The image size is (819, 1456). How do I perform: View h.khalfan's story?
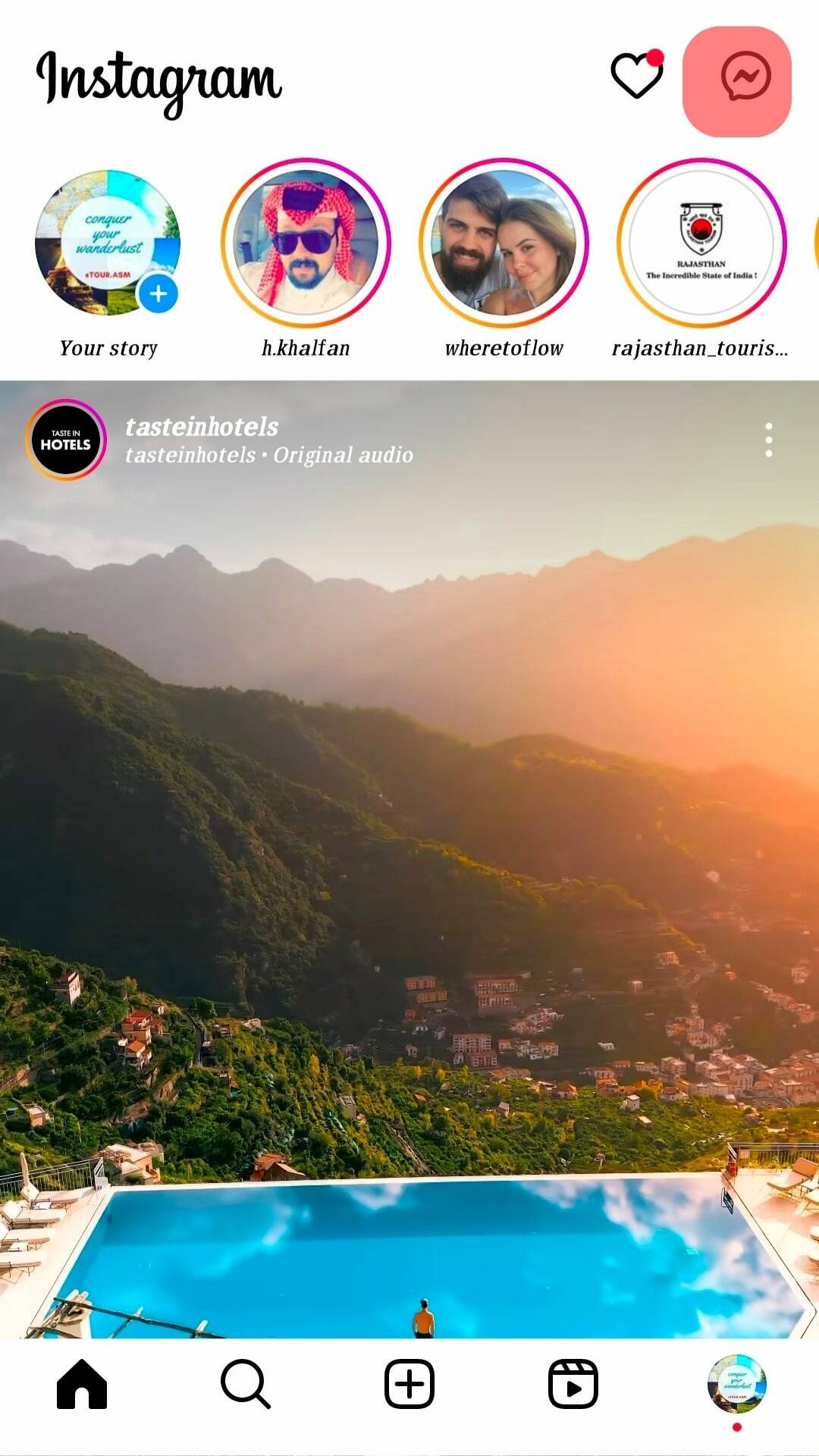[x=306, y=243]
